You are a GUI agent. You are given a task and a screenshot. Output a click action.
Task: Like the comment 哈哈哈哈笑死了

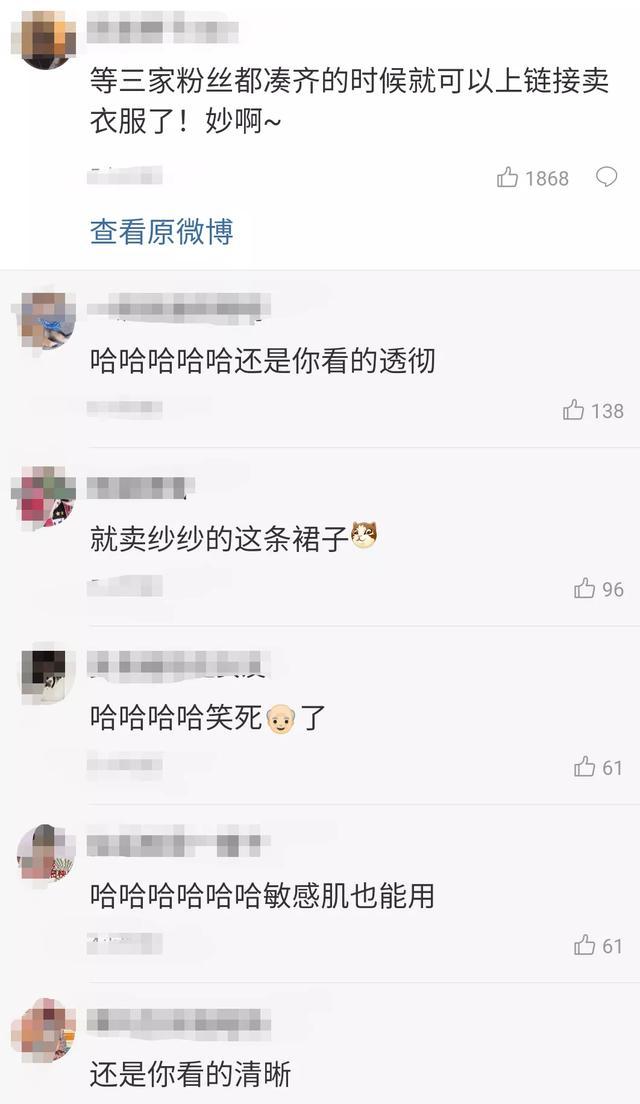click(584, 767)
